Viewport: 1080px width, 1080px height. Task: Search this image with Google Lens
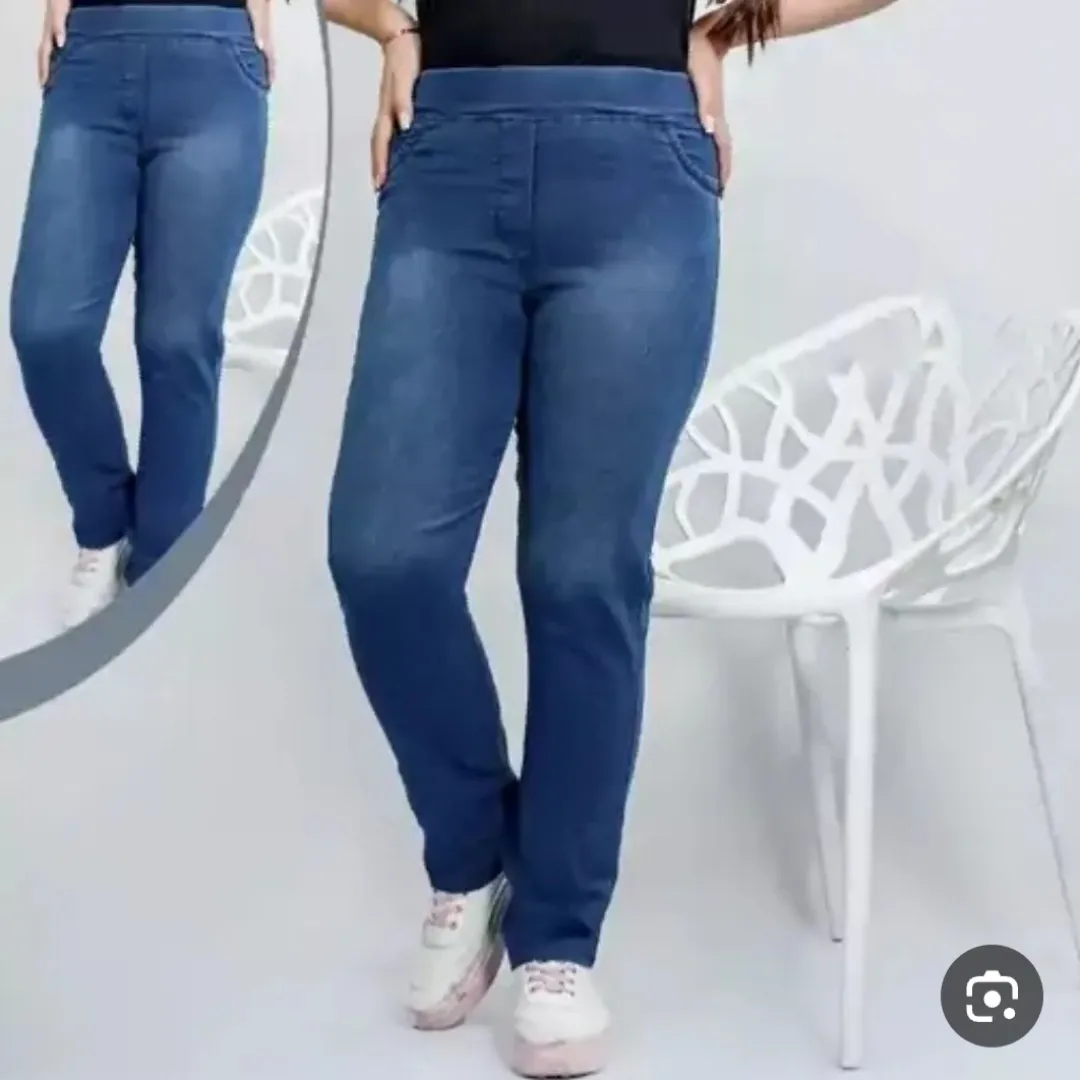991,996
